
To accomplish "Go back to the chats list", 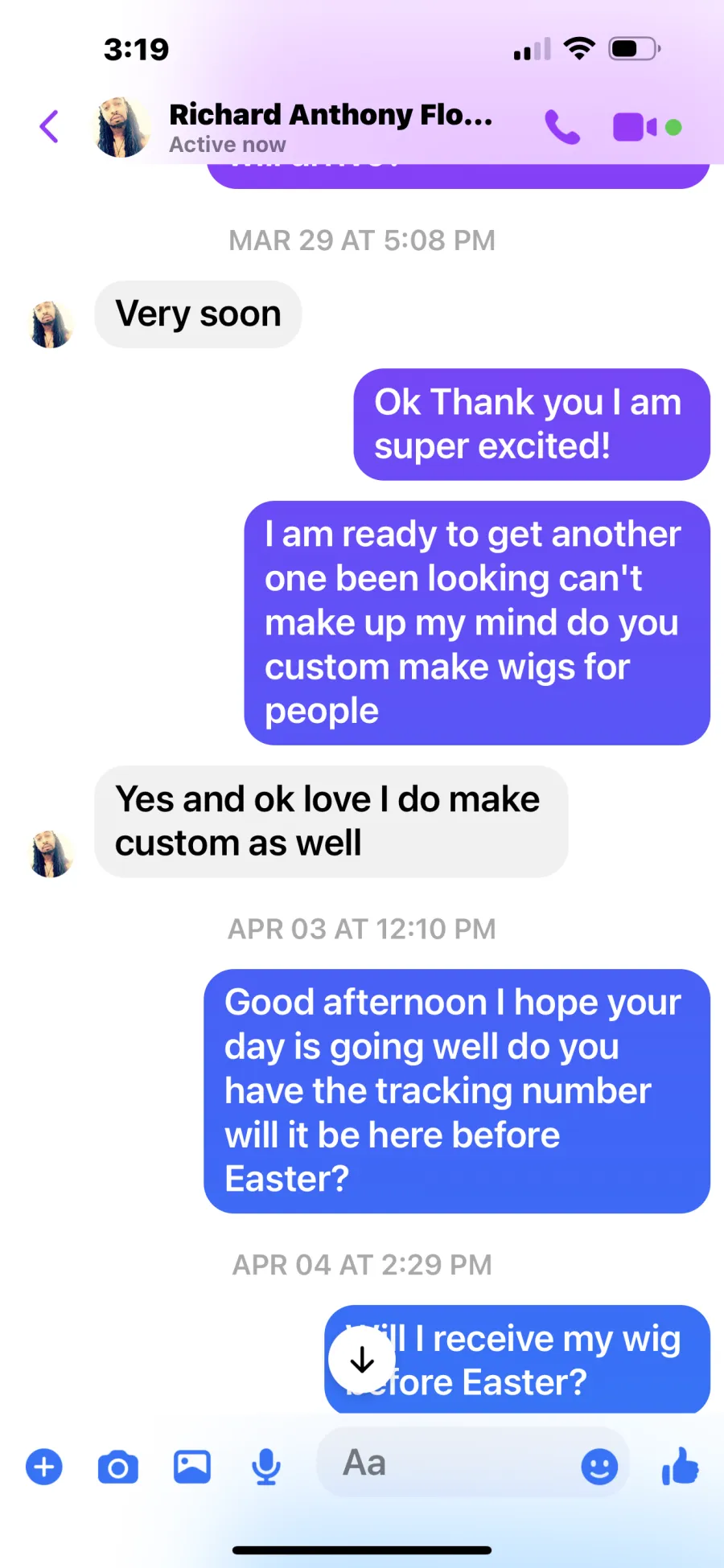I will click(49, 126).
